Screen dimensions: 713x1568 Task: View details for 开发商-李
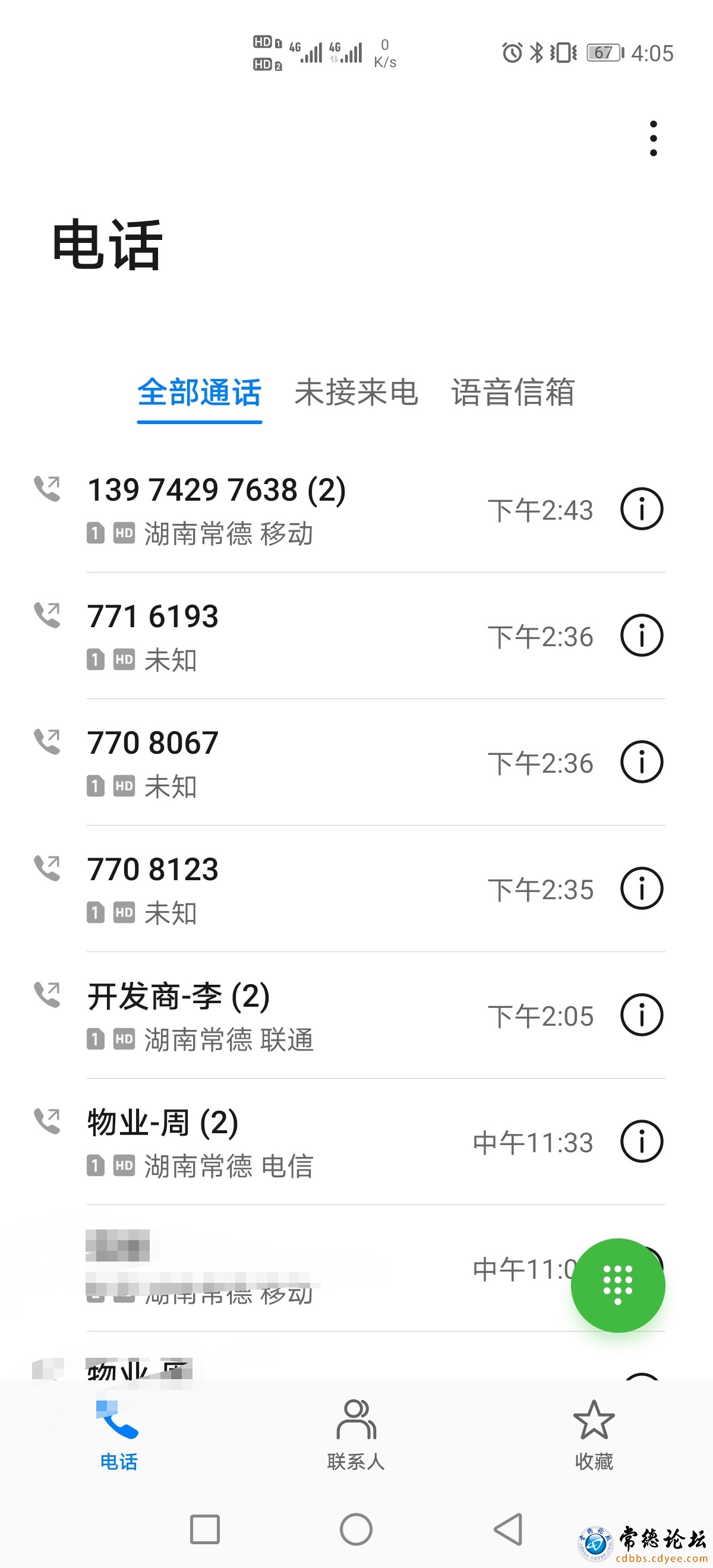pos(641,1015)
